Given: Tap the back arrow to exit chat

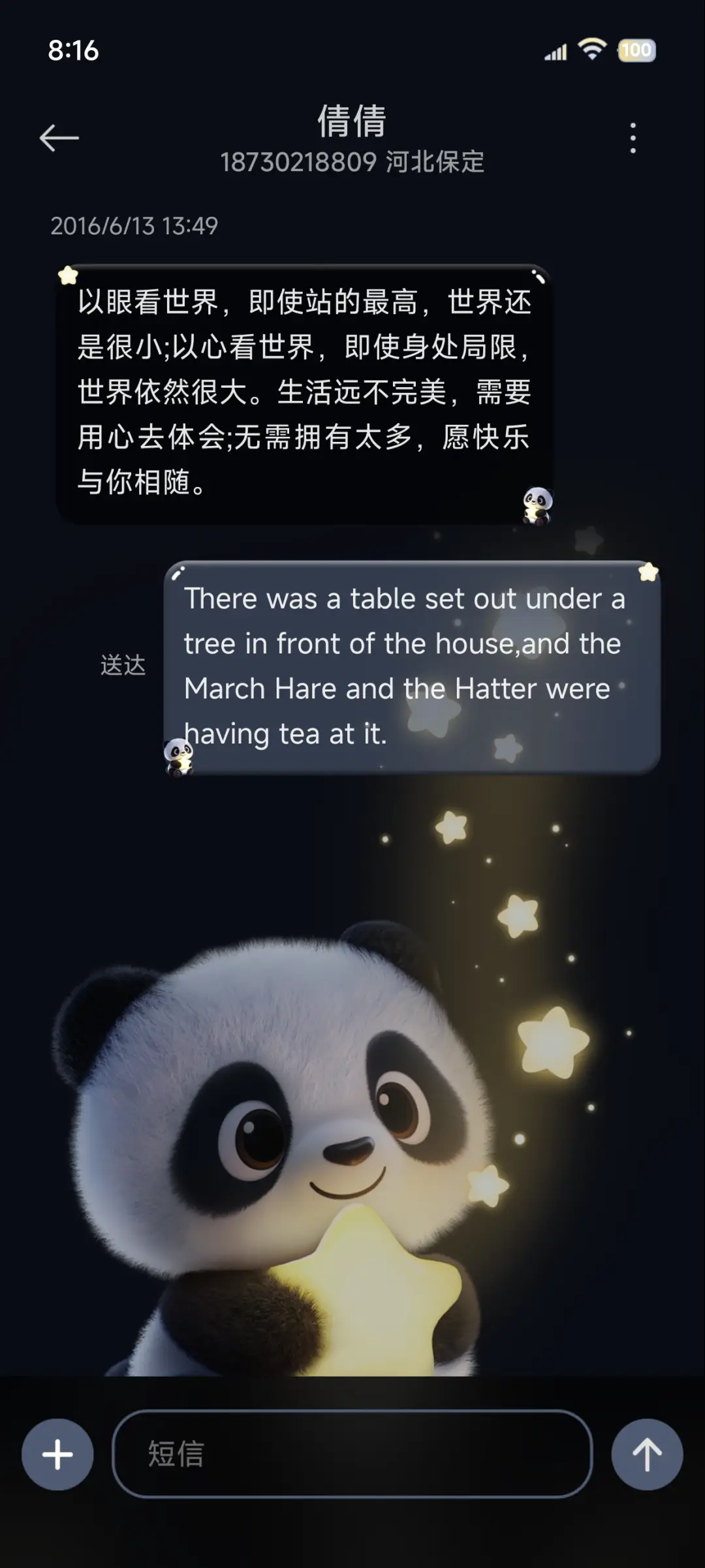Looking at the screenshot, I should [x=59, y=137].
